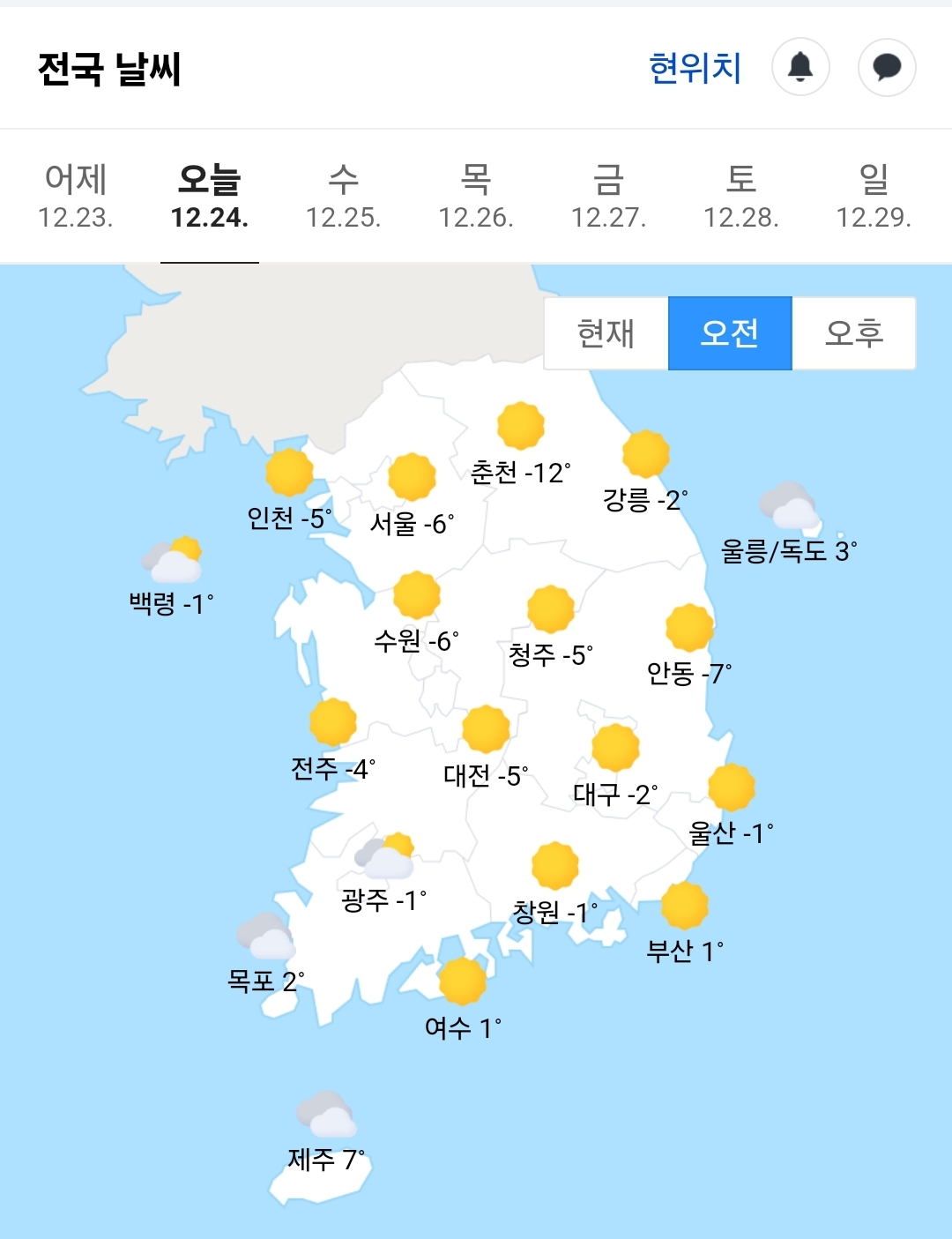The height and width of the screenshot is (1239, 952).
Task: Open 제주 weather on the map
Action: pyautogui.click(x=326, y=1131)
